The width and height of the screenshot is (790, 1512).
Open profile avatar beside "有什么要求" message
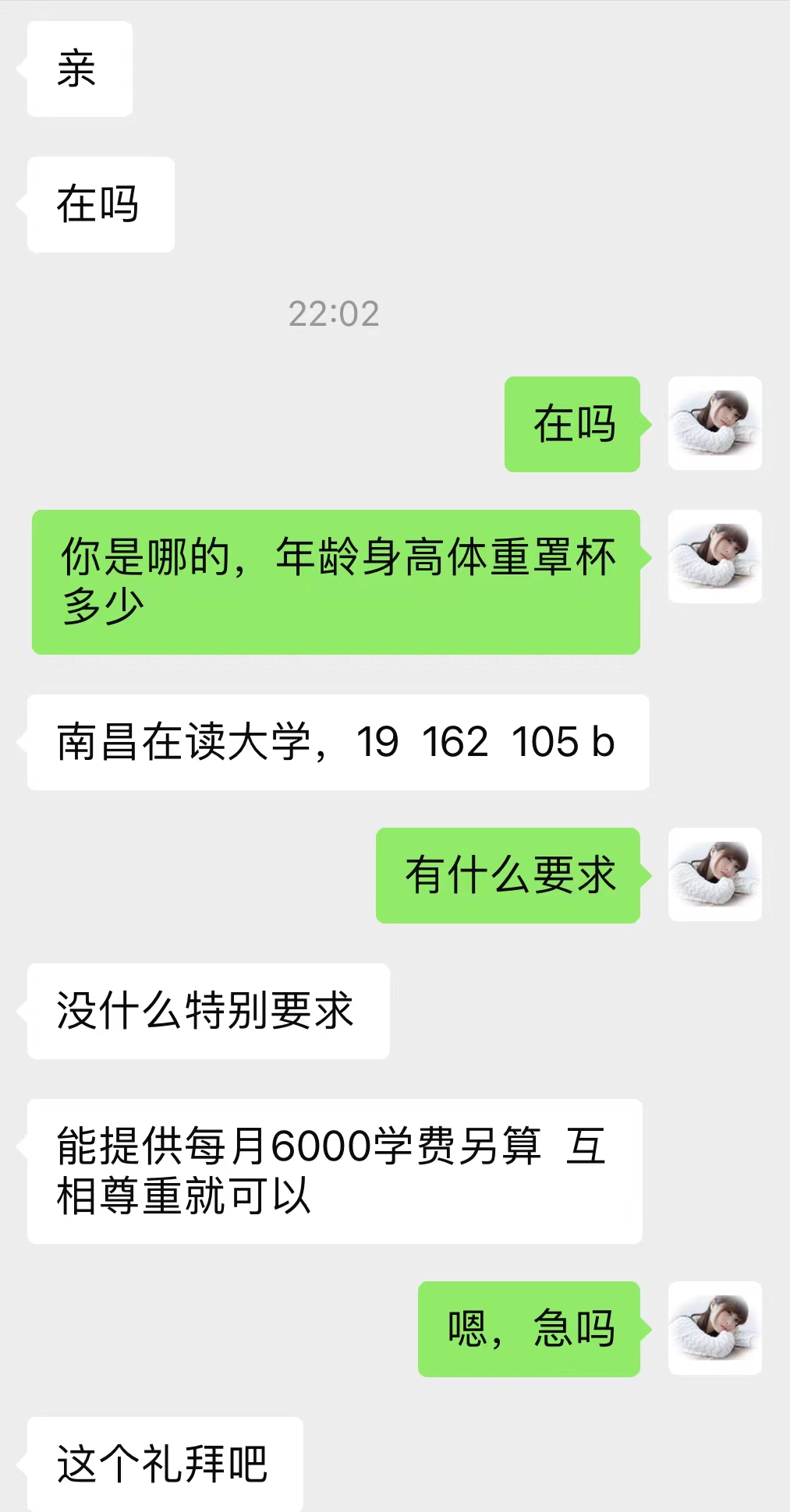coord(714,874)
